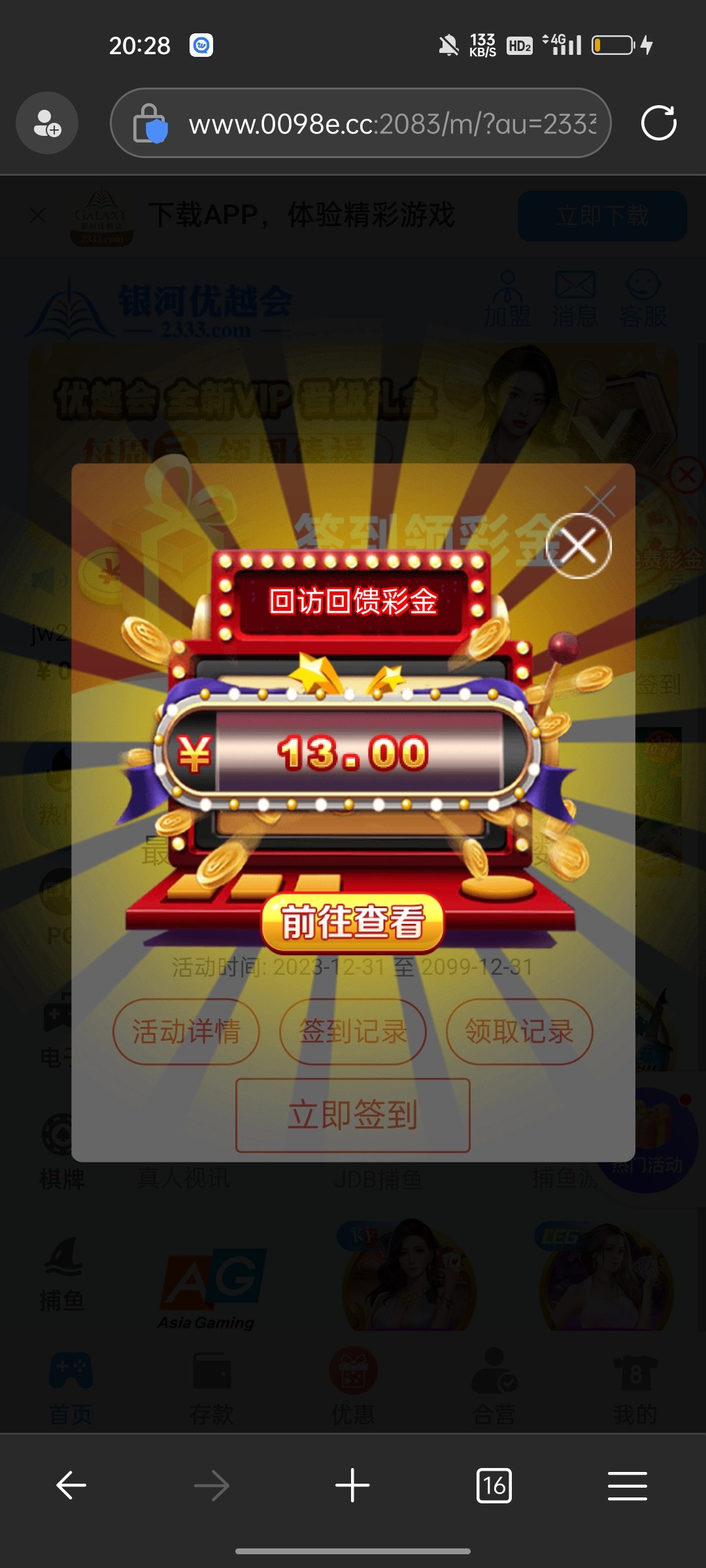Go back in the browser

click(x=71, y=1485)
